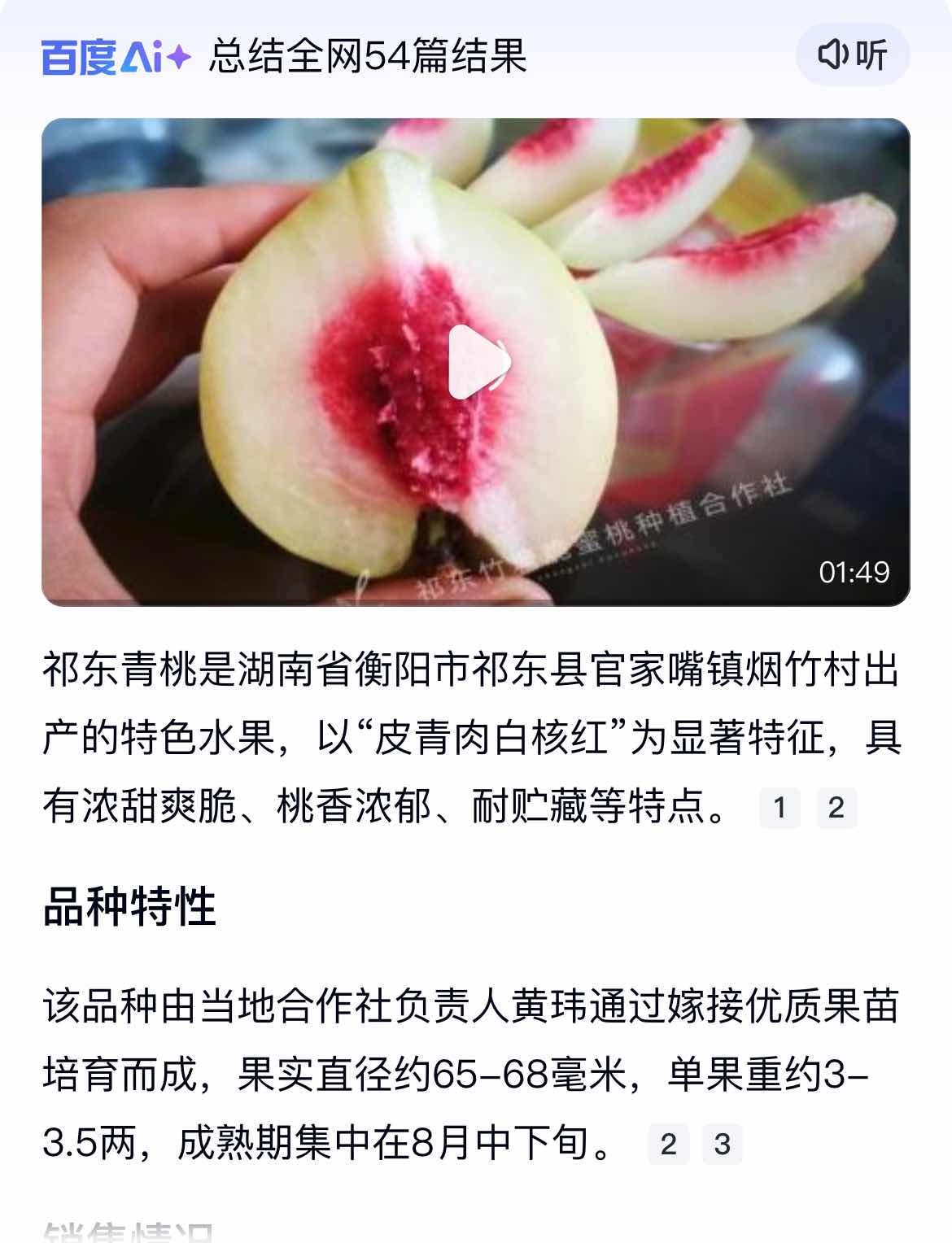The image size is (952, 1243).
Task: Open source citation 2 after the intro paragraph
Action: click(x=836, y=808)
